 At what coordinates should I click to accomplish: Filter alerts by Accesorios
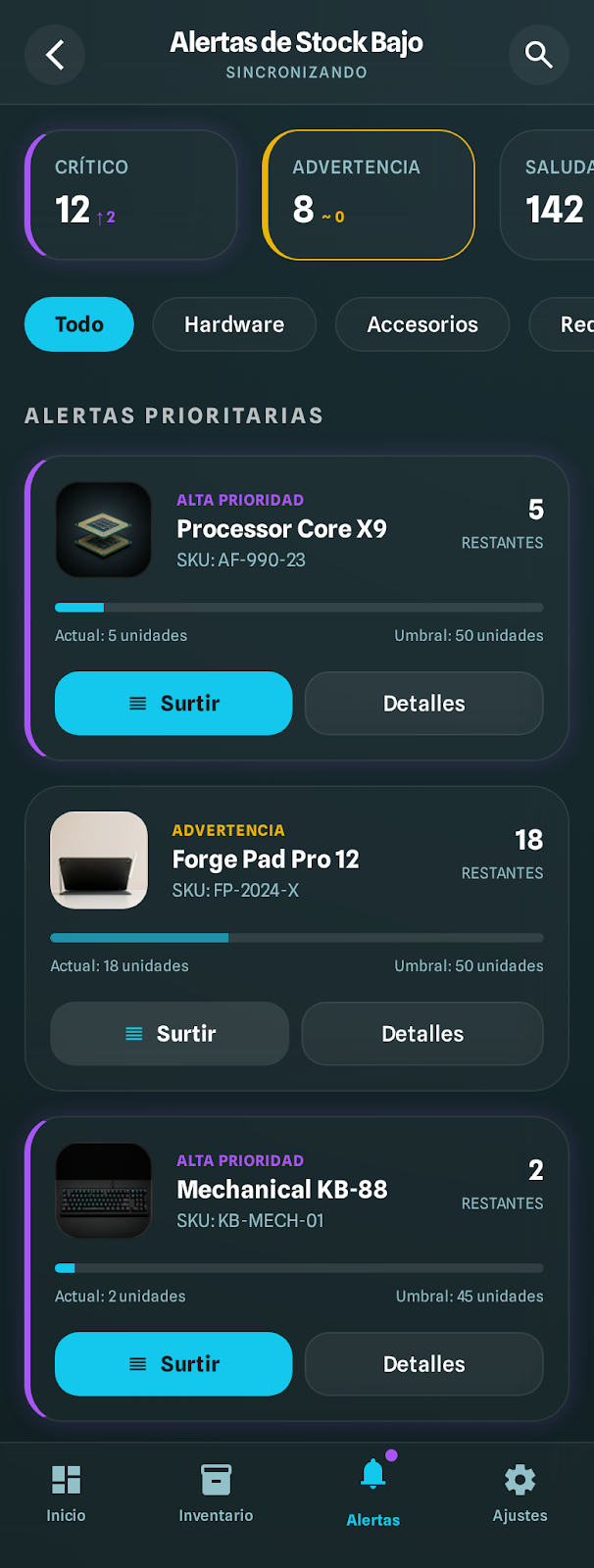[422, 324]
